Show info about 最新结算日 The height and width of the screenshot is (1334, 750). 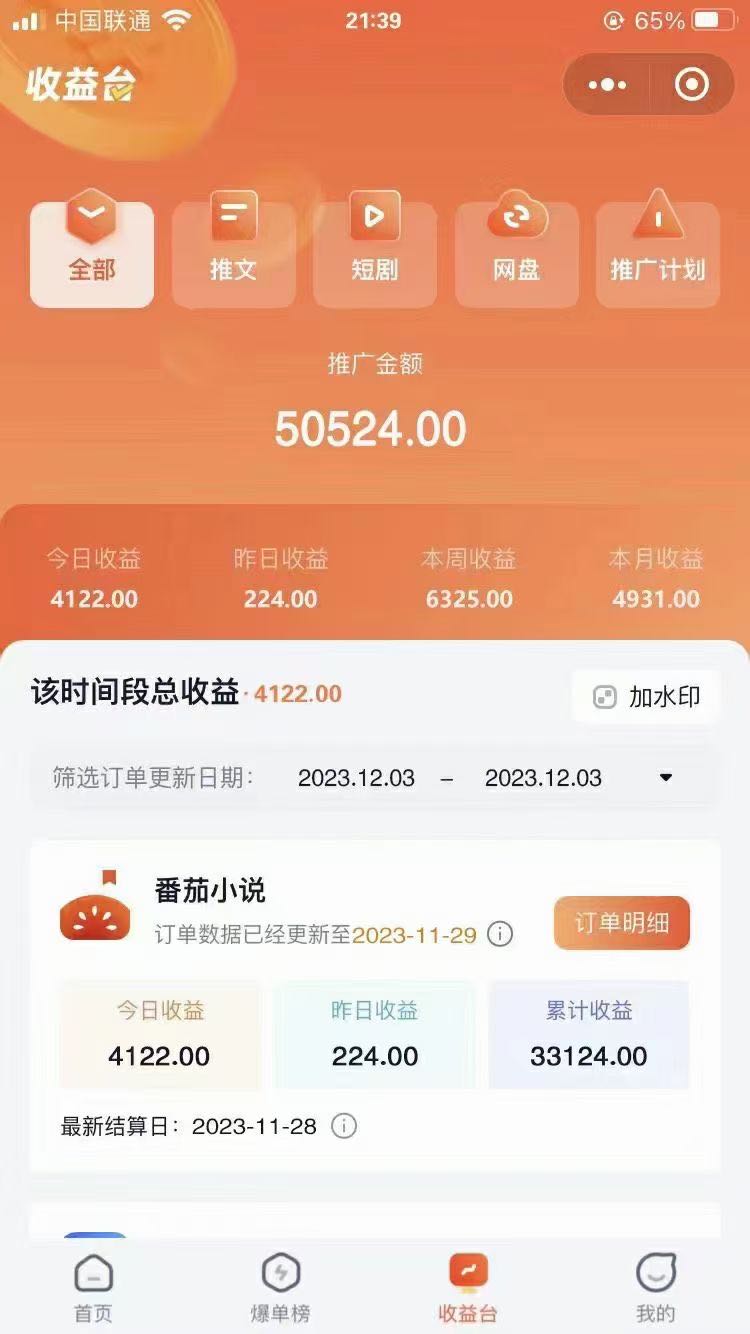pyautogui.click(x=343, y=1127)
